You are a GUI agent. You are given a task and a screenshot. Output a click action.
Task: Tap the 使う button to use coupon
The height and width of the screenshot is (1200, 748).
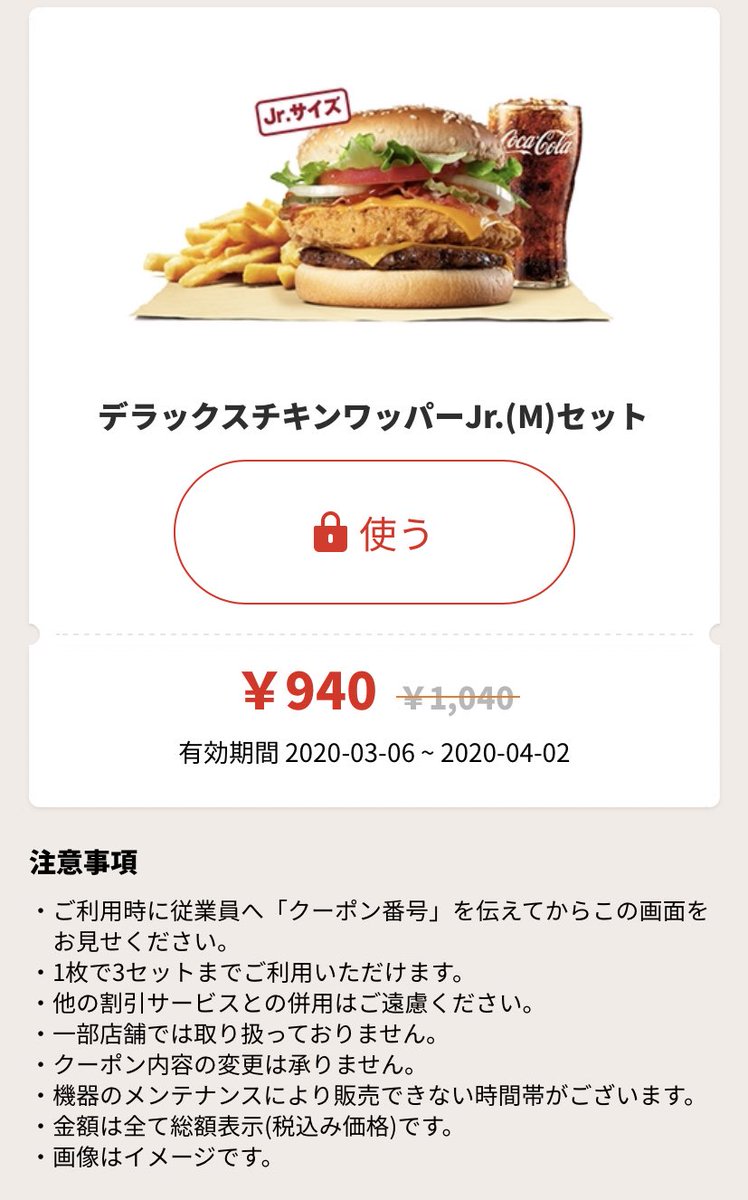pyautogui.click(x=374, y=533)
